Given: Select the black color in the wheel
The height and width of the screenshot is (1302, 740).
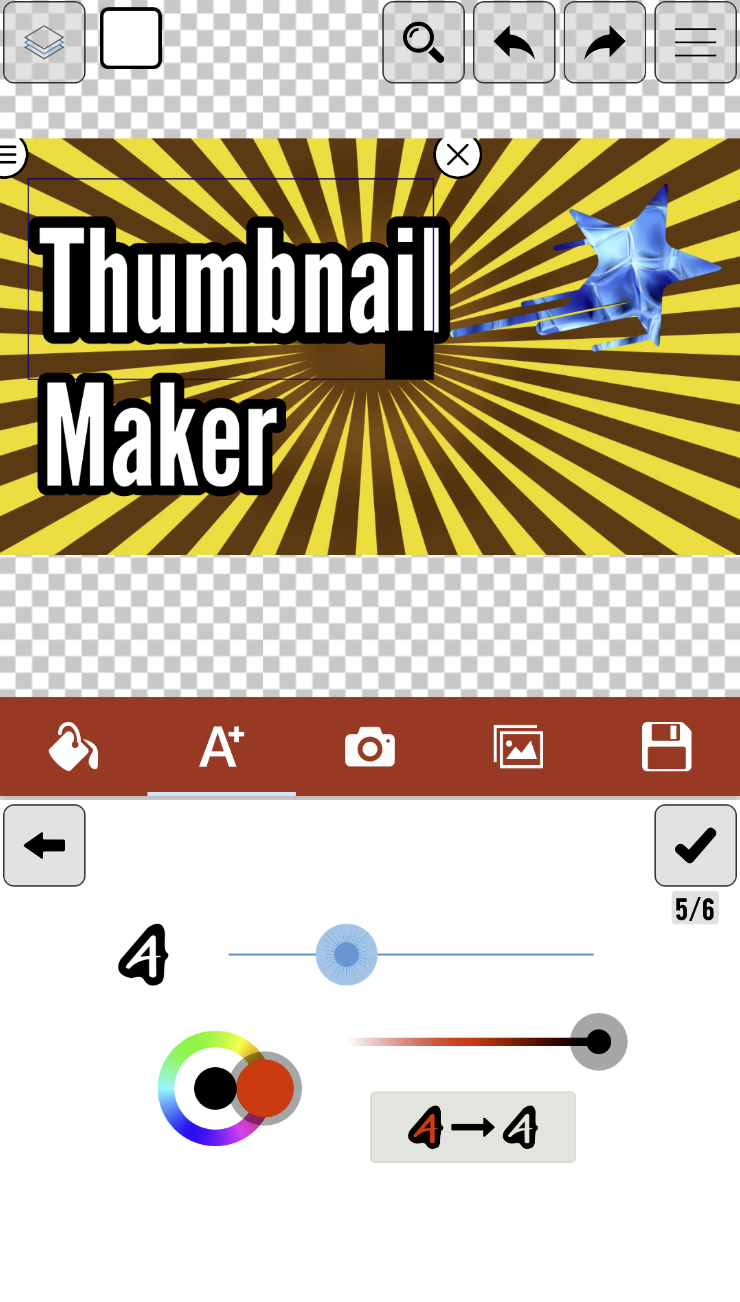Looking at the screenshot, I should click(214, 1088).
